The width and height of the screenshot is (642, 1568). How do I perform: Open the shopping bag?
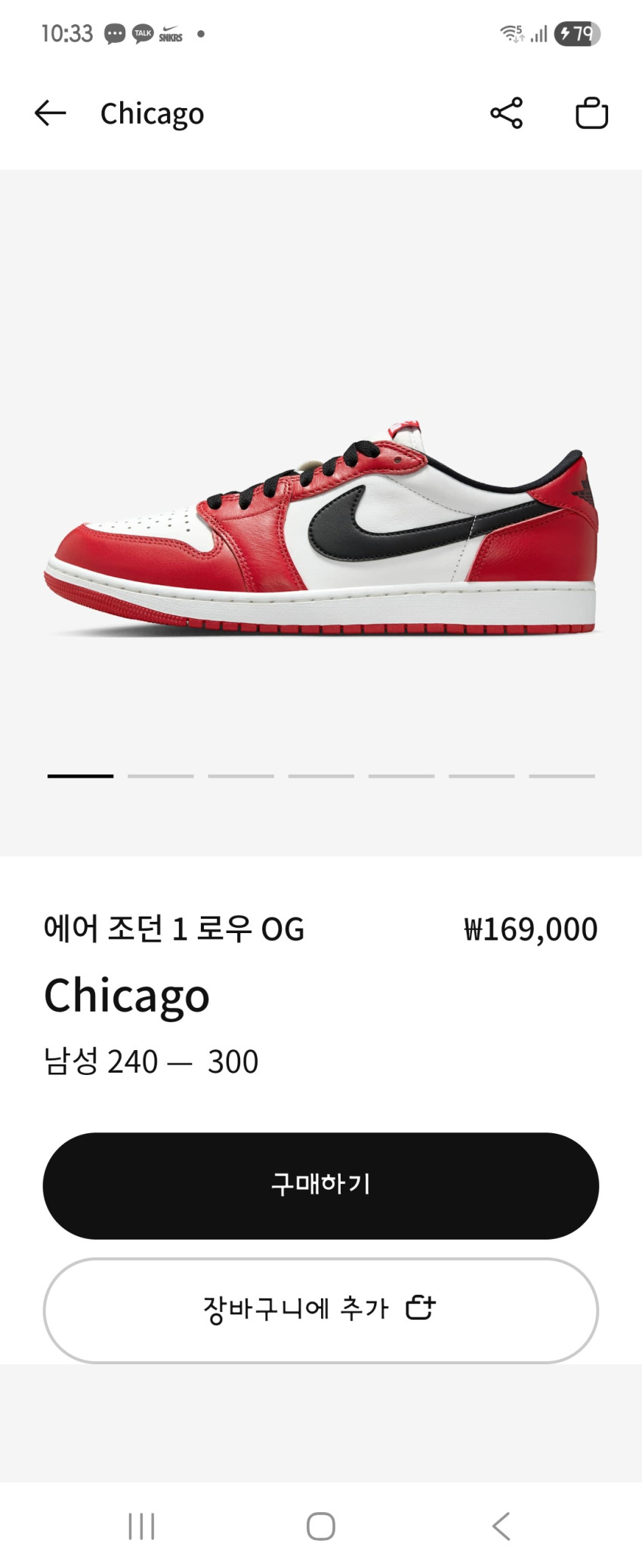tap(591, 113)
